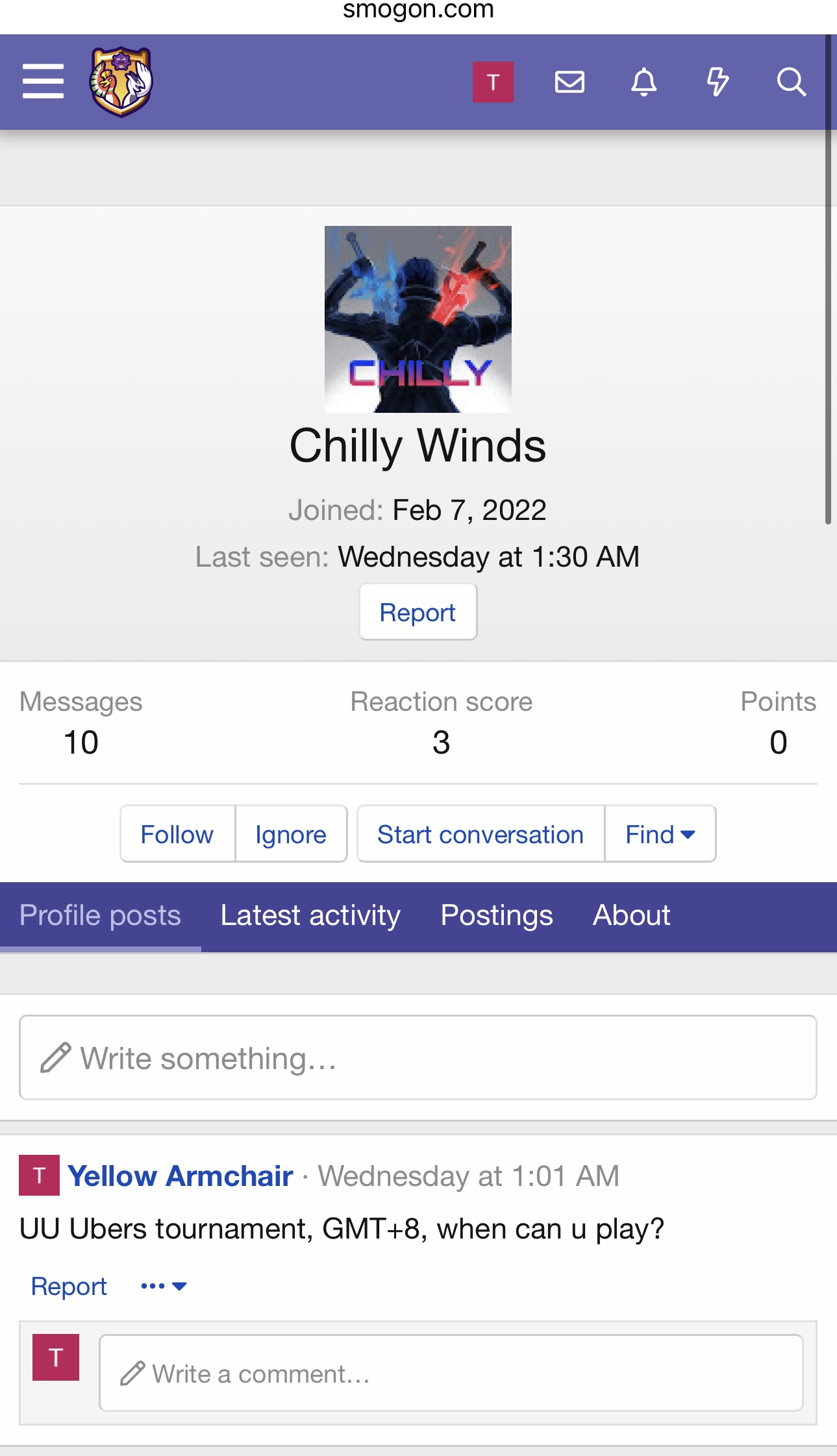
Task: Open Yellow Armchair's profile link
Action: (181, 1176)
